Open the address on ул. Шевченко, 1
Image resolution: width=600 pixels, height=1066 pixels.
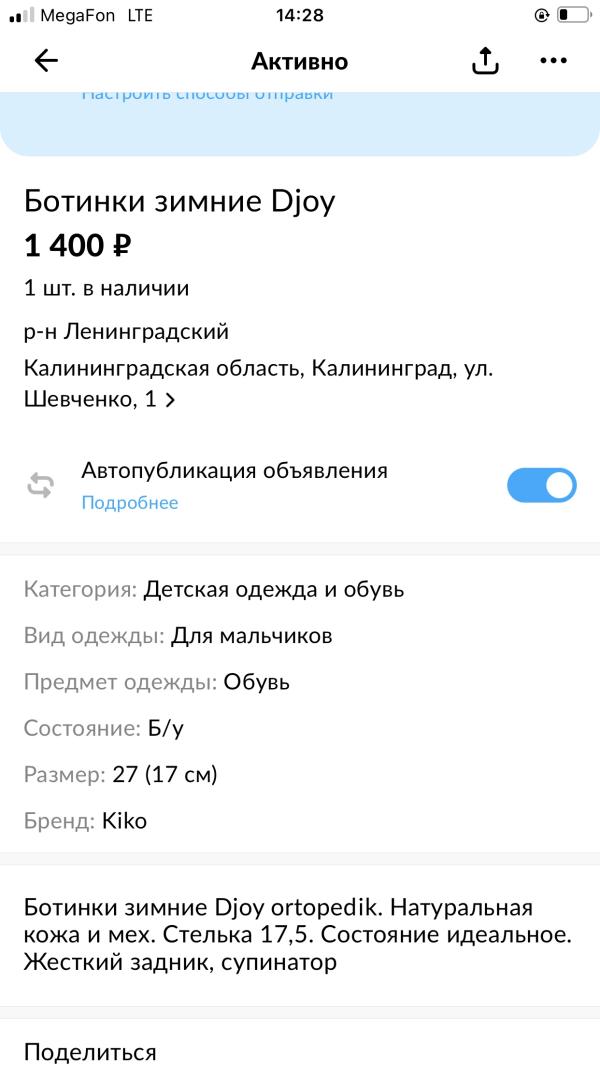[x=258, y=384]
